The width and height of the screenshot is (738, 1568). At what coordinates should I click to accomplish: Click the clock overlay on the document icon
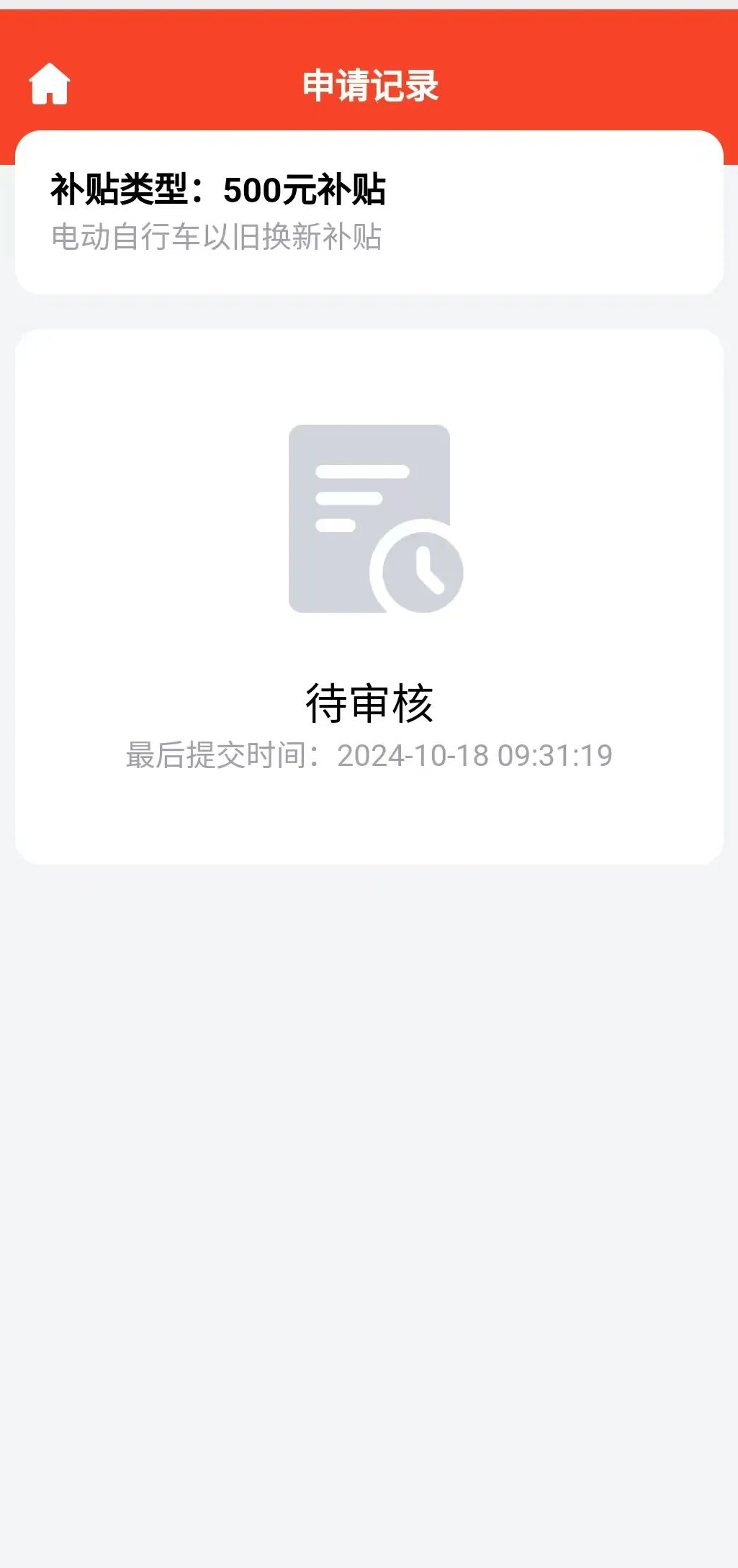pyautogui.click(x=421, y=572)
